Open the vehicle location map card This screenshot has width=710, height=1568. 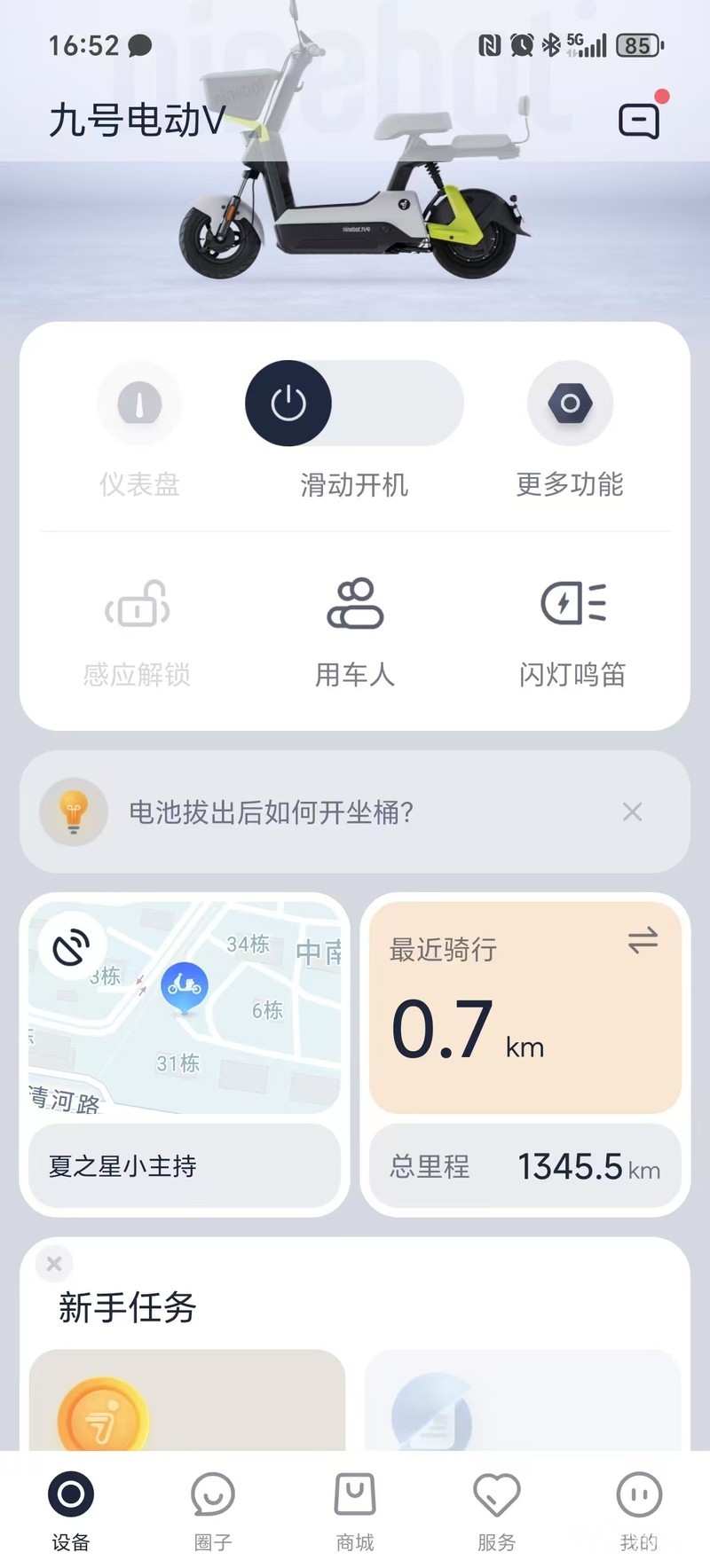(185, 1007)
